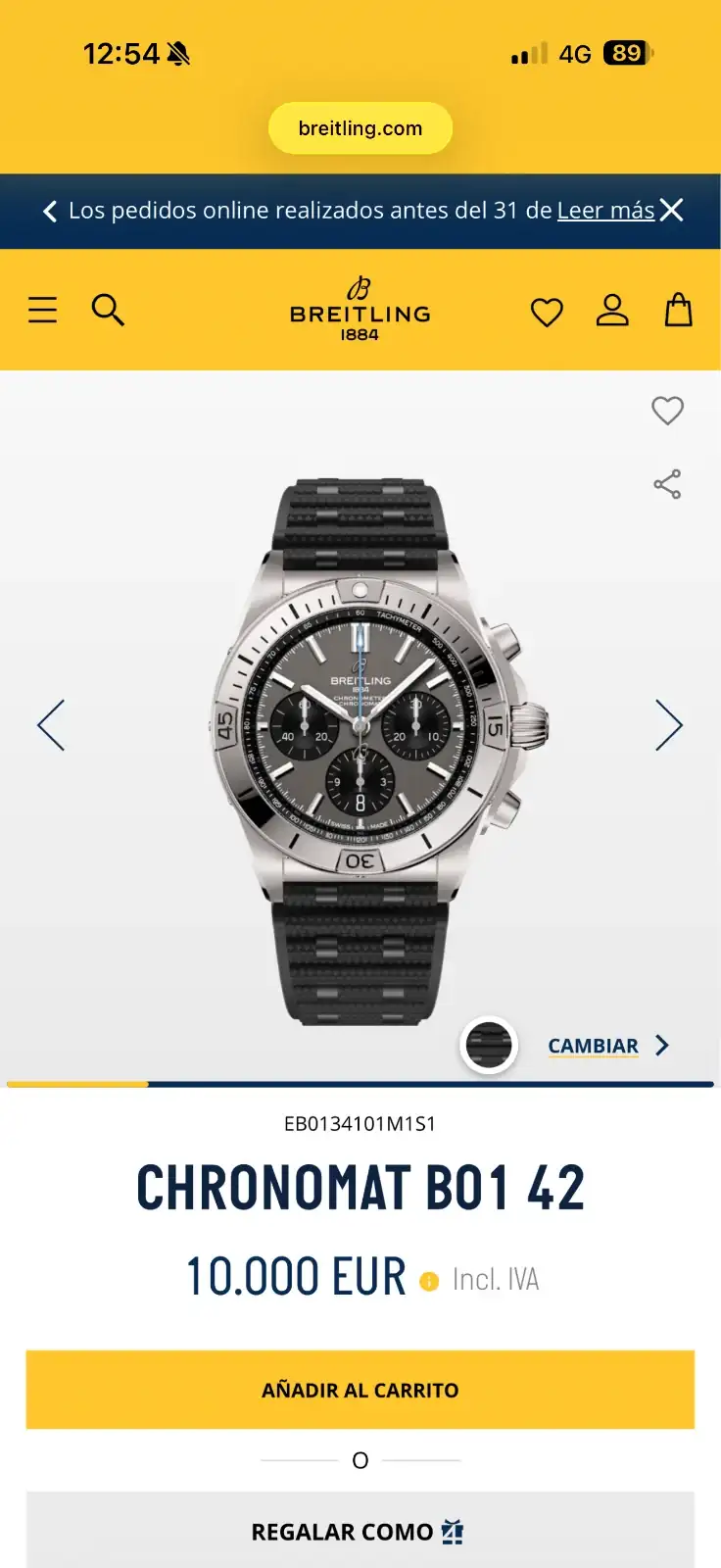
Task: Open the account profile icon
Action: pyautogui.click(x=612, y=310)
